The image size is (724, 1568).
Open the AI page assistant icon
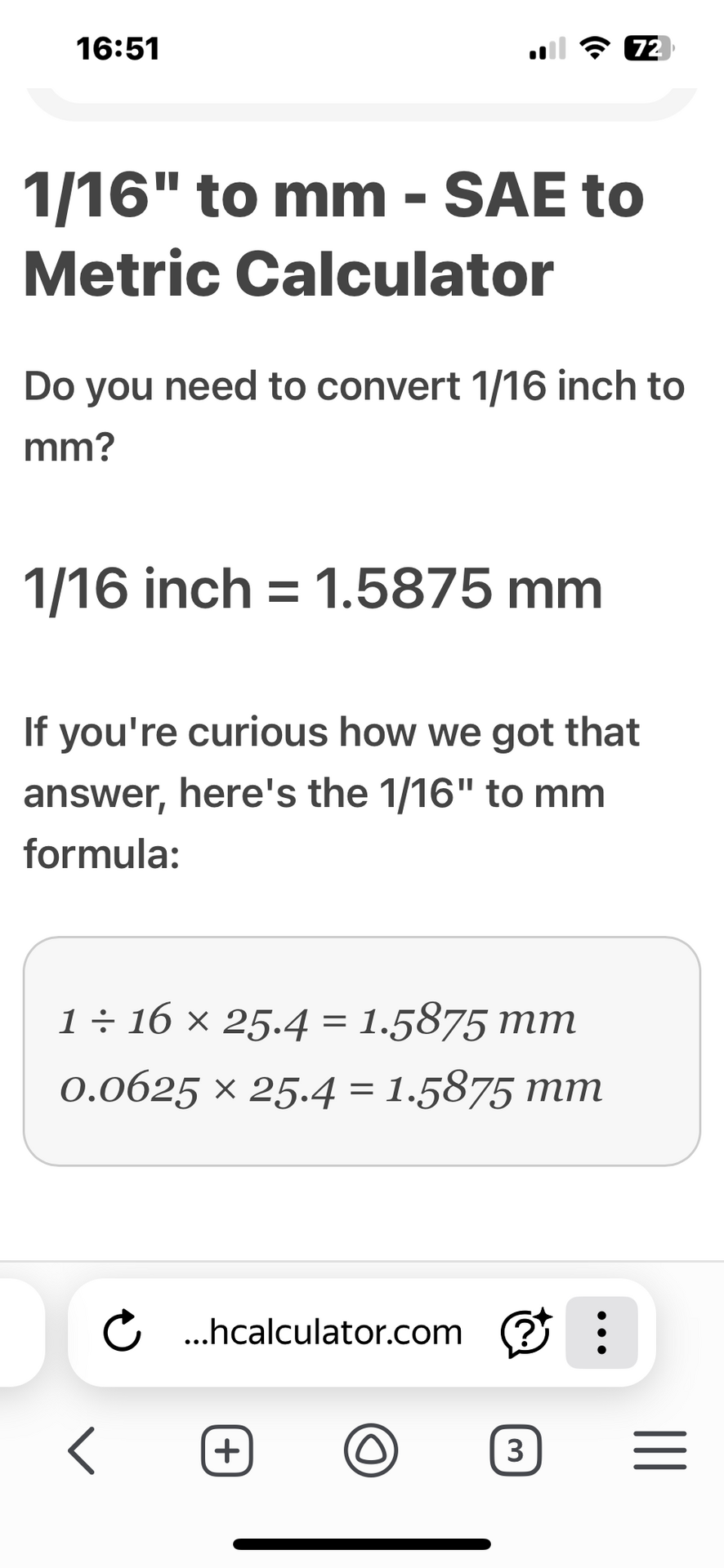(525, 1332)
